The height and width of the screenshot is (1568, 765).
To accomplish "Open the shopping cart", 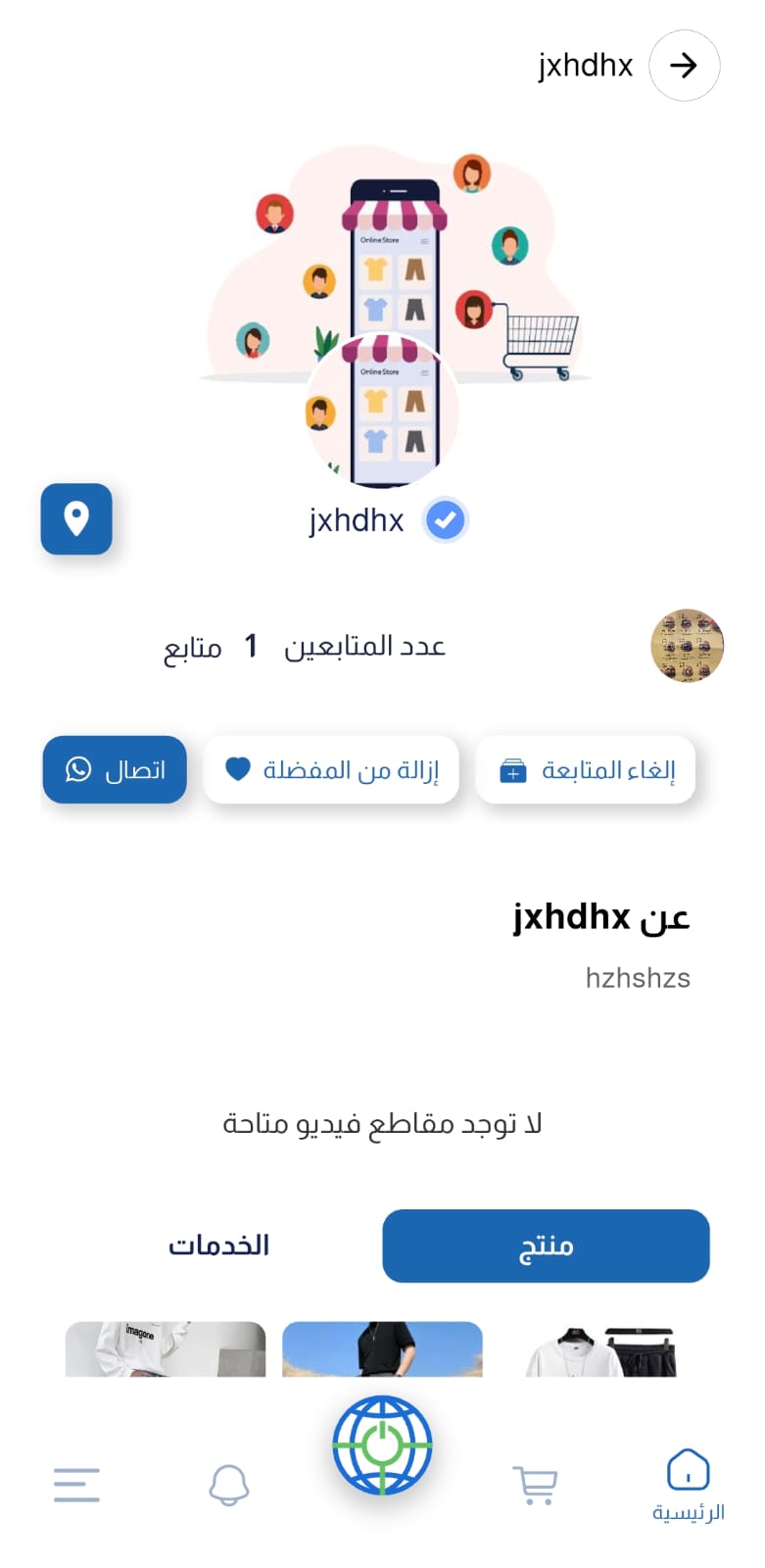I will (x=535, y=1485).
